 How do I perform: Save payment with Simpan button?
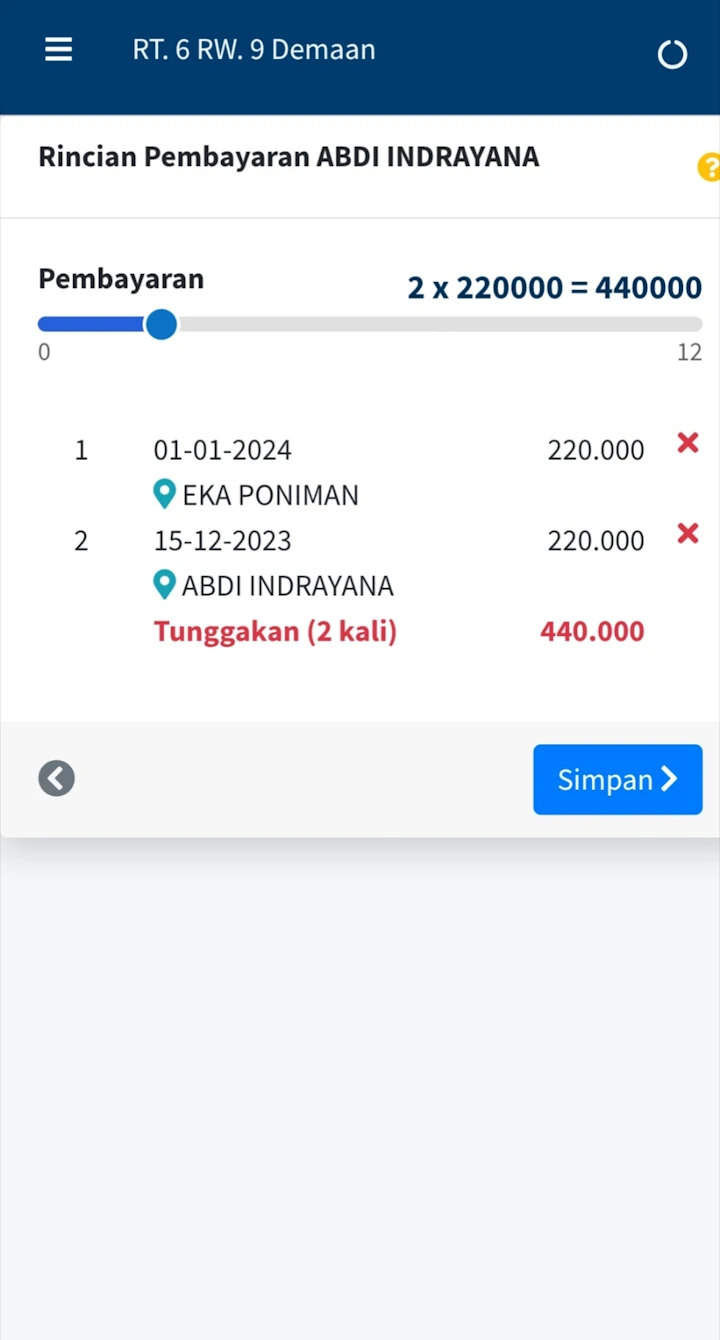click(617, 779)
